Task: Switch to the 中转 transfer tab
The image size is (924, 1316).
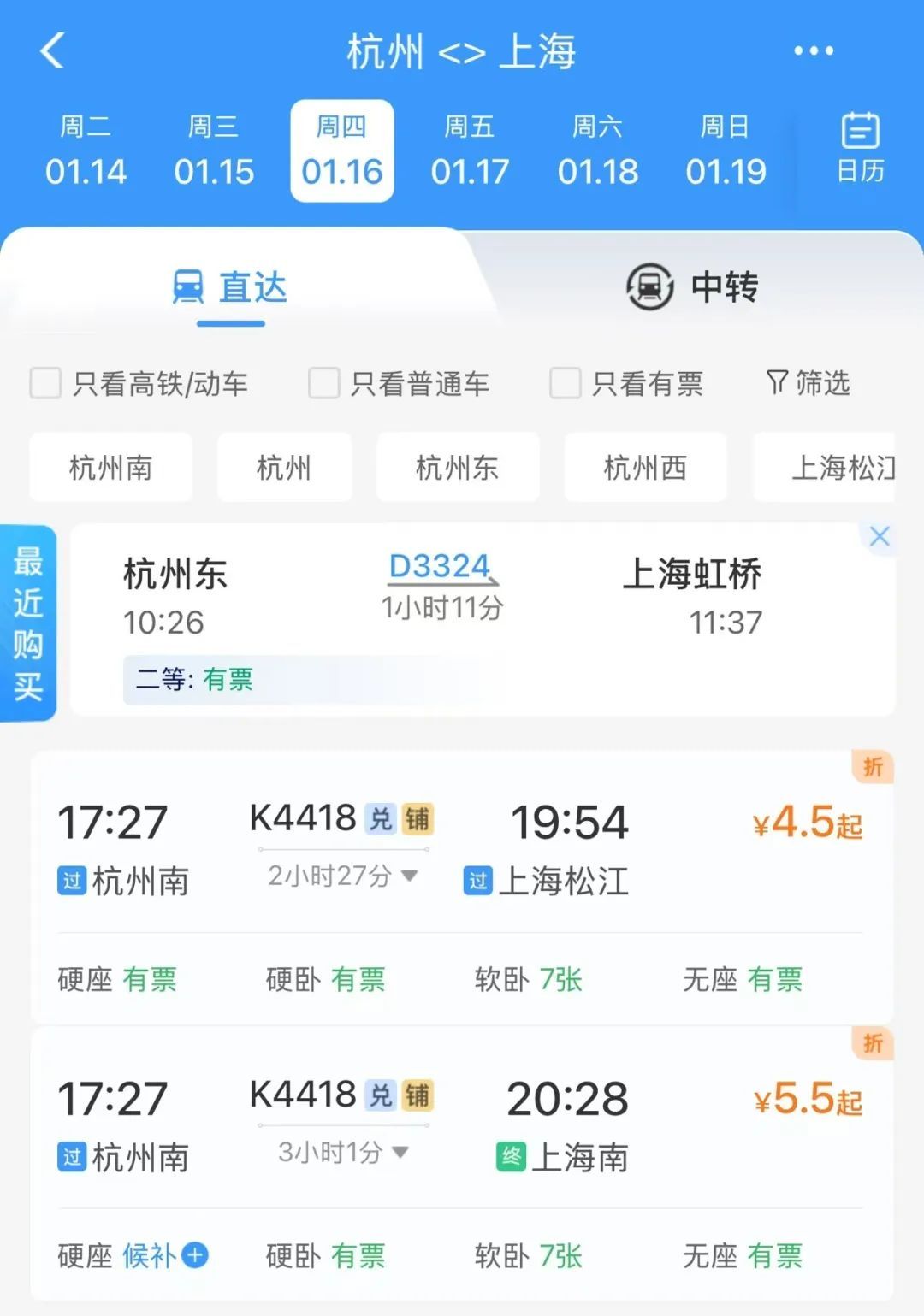Action: pos(693,286)
